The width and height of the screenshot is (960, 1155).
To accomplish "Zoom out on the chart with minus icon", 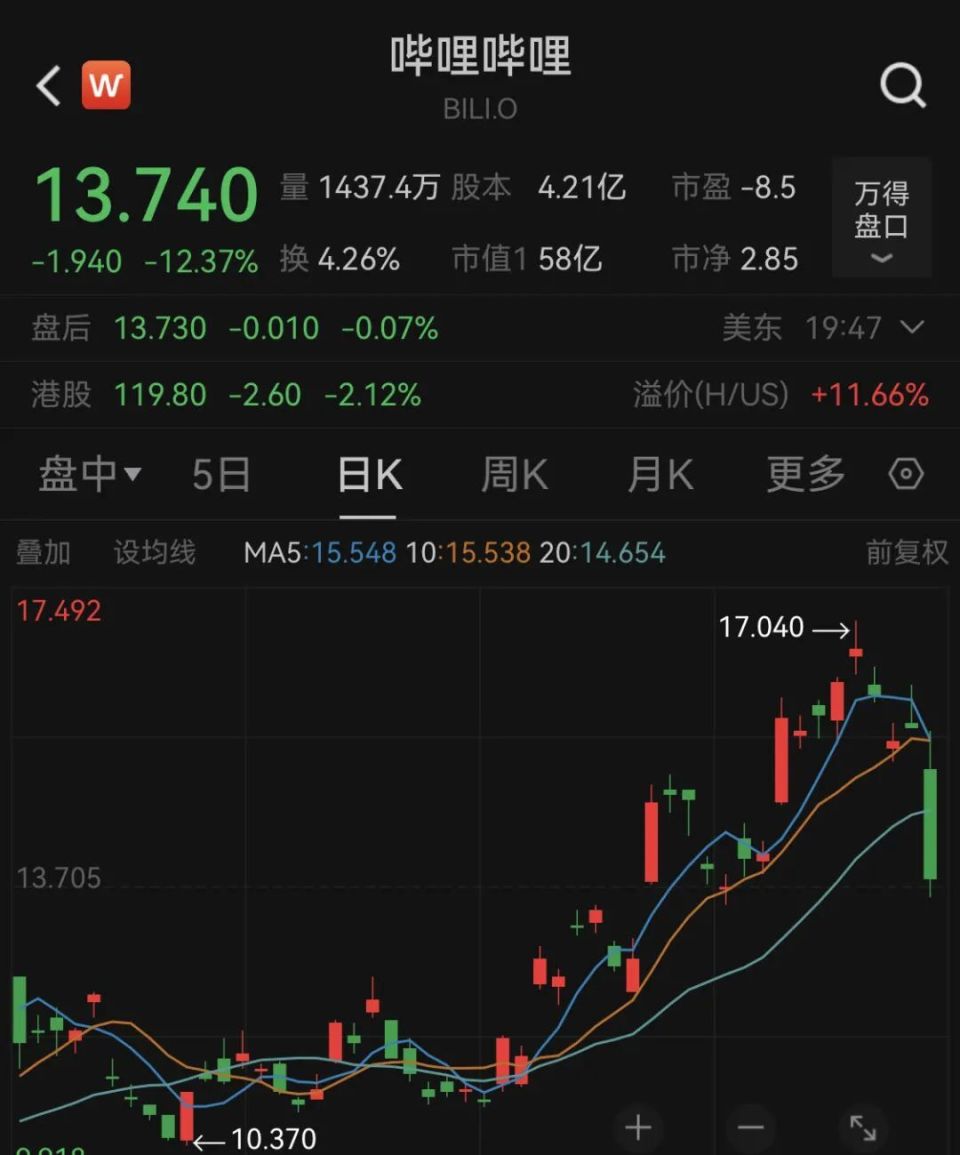I will tap(751, 1125).
